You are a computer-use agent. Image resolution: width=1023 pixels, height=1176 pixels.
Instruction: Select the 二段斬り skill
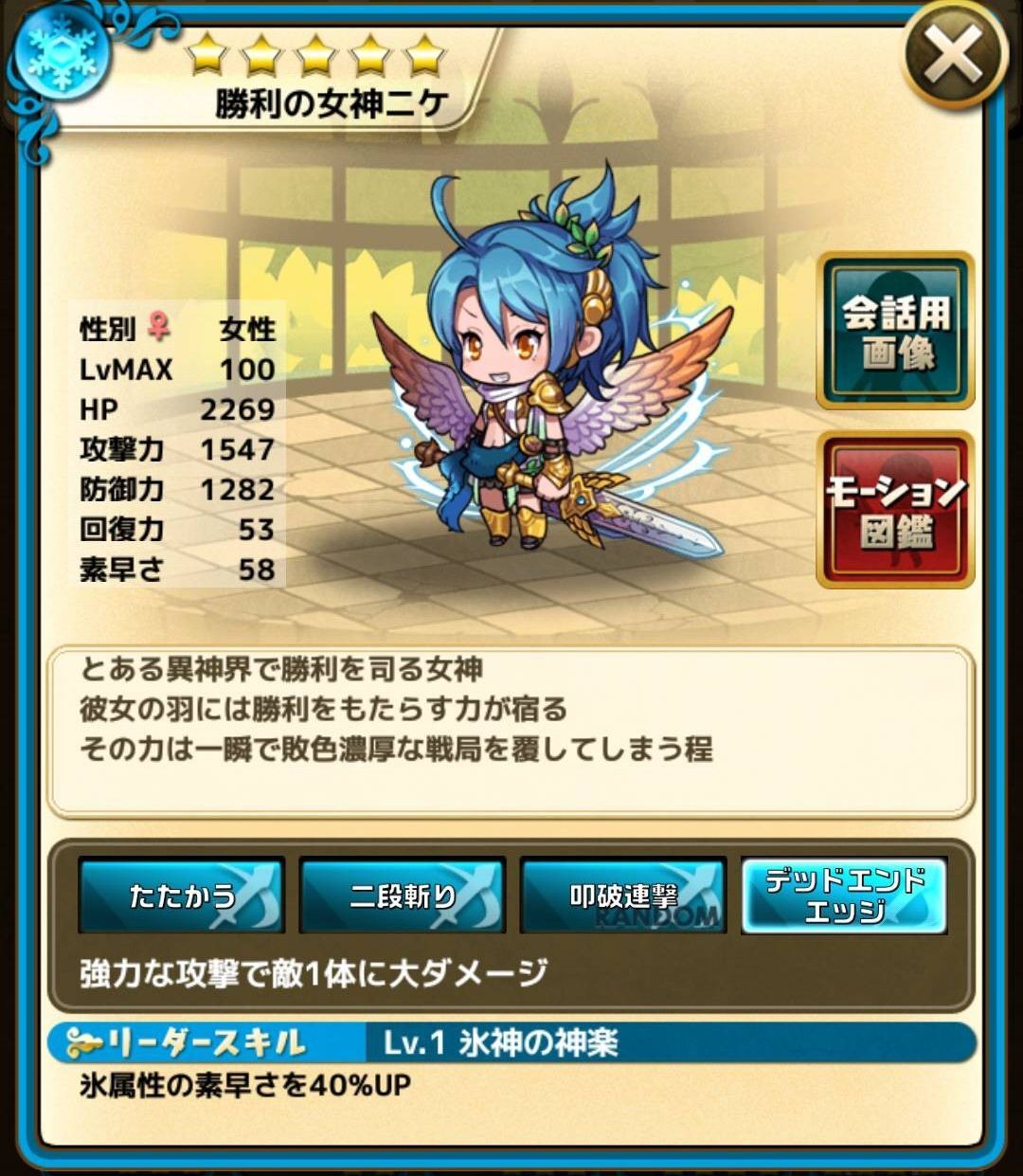click(403, 895)
